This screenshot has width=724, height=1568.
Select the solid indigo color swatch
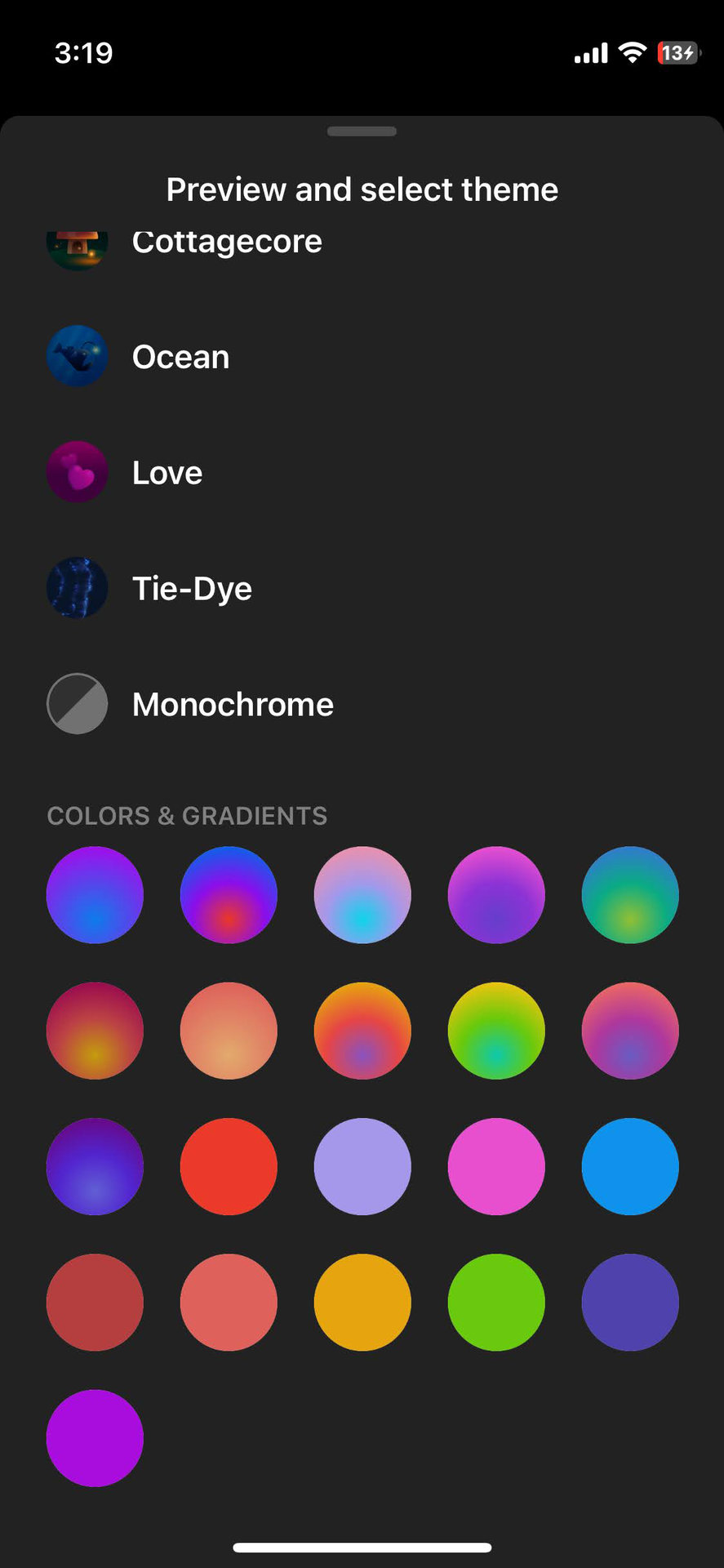point(630,1302)
